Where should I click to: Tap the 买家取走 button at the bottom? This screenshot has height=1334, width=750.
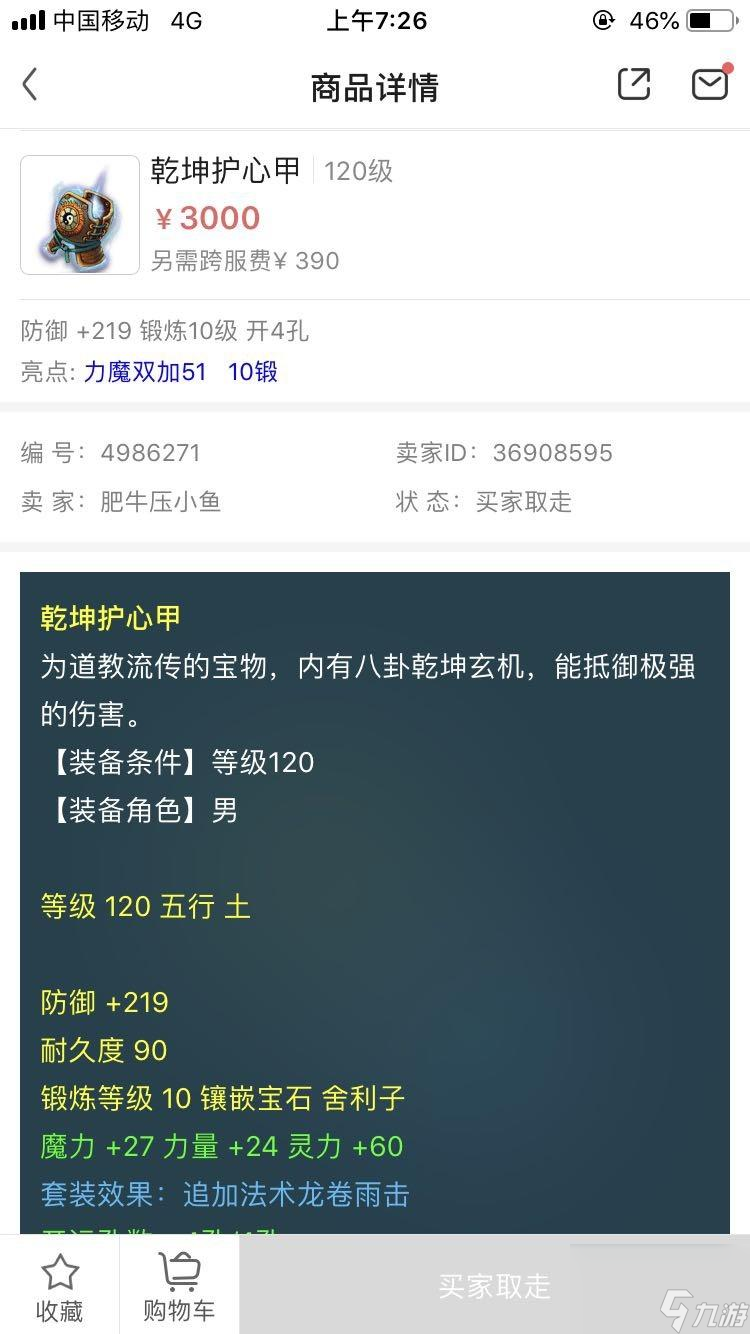tap(494, 1286)
